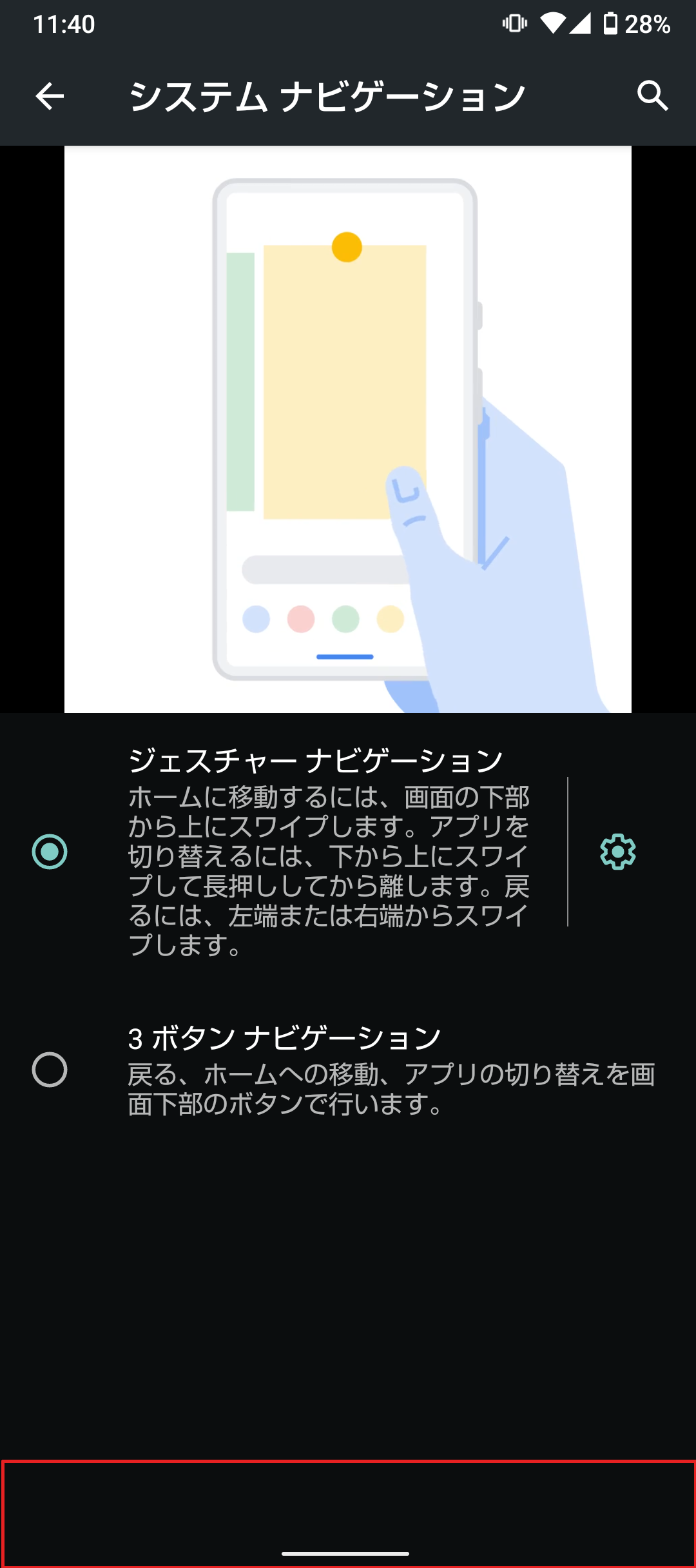Go back from システム ナビゲーション
The height and width of the screenshot is (1568, 696).
tap(50, 97)
